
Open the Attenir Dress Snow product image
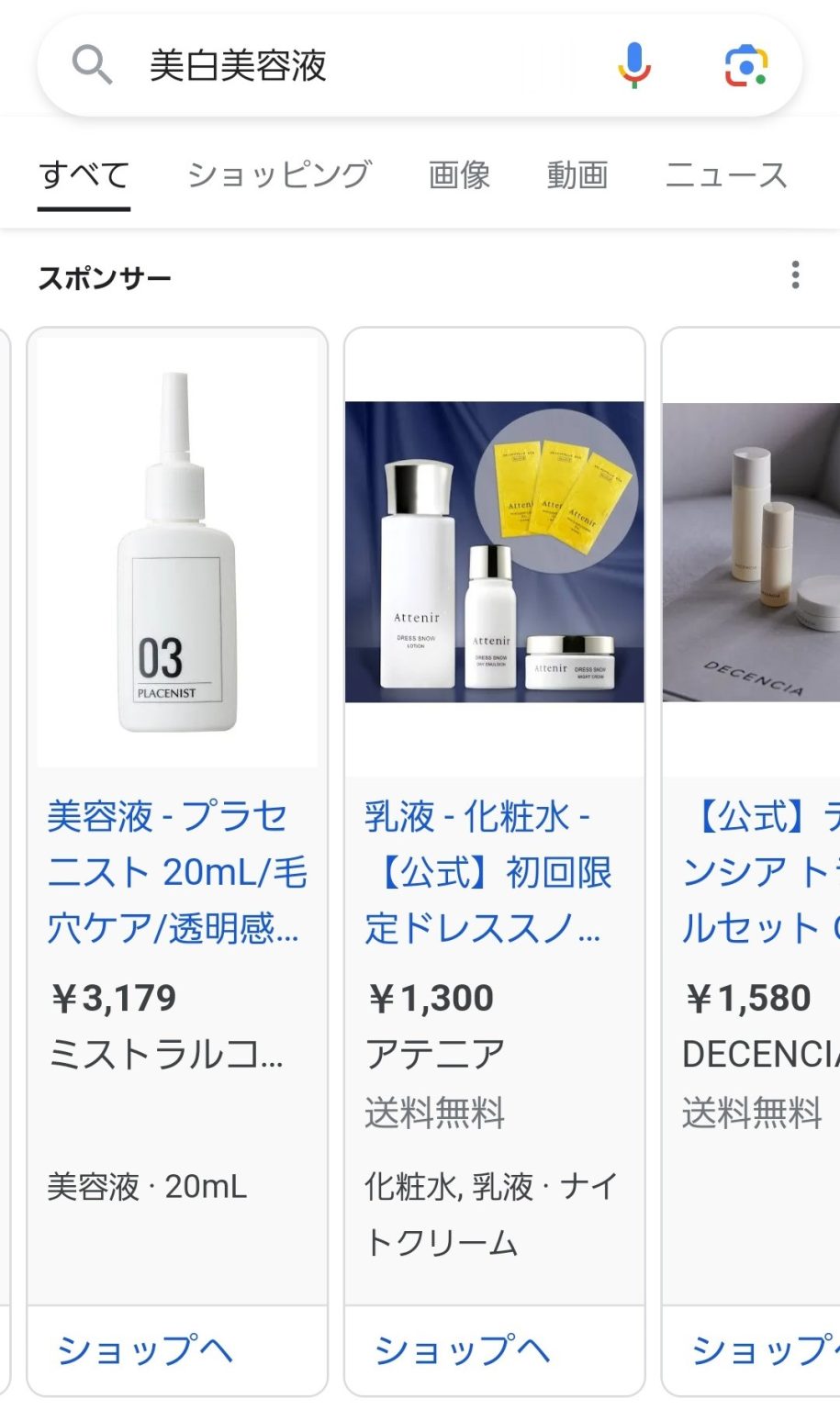click(x=494, y=553)
